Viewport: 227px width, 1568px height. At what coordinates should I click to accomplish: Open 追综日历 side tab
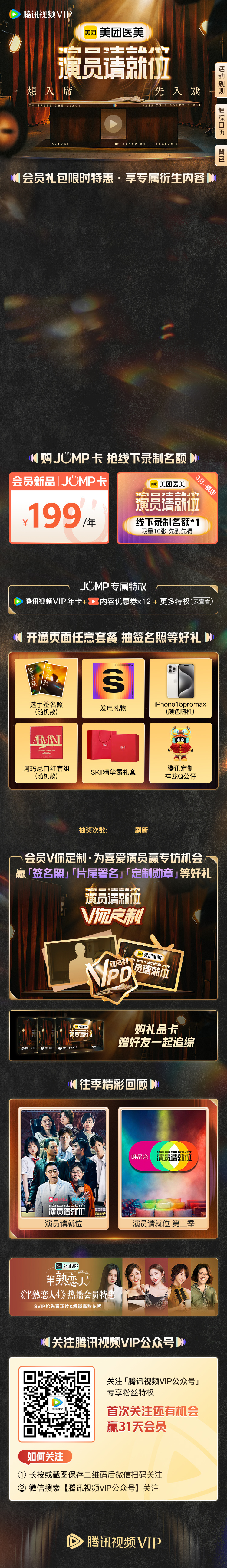tap(221, 121)
